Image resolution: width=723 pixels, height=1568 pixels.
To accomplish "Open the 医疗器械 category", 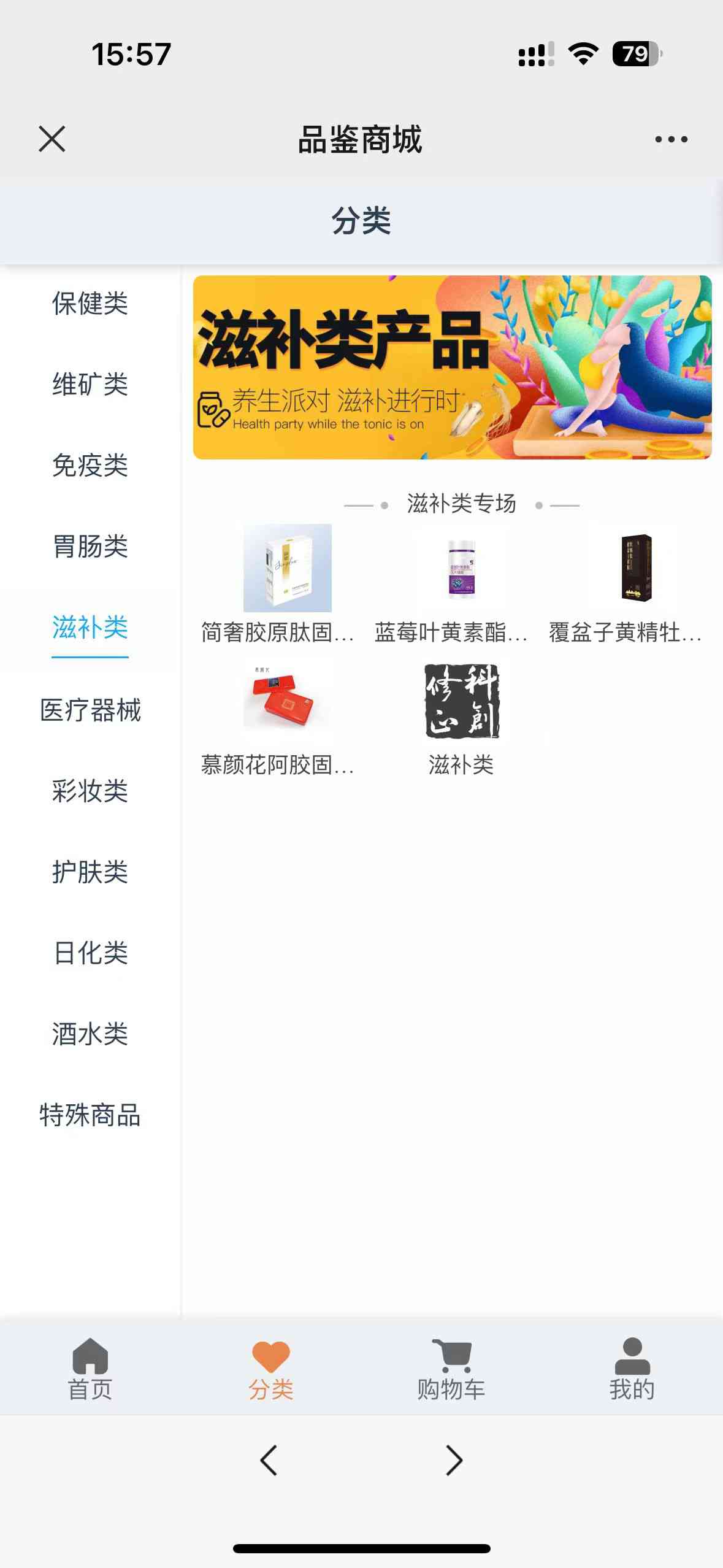I will [x=90, y=710].
